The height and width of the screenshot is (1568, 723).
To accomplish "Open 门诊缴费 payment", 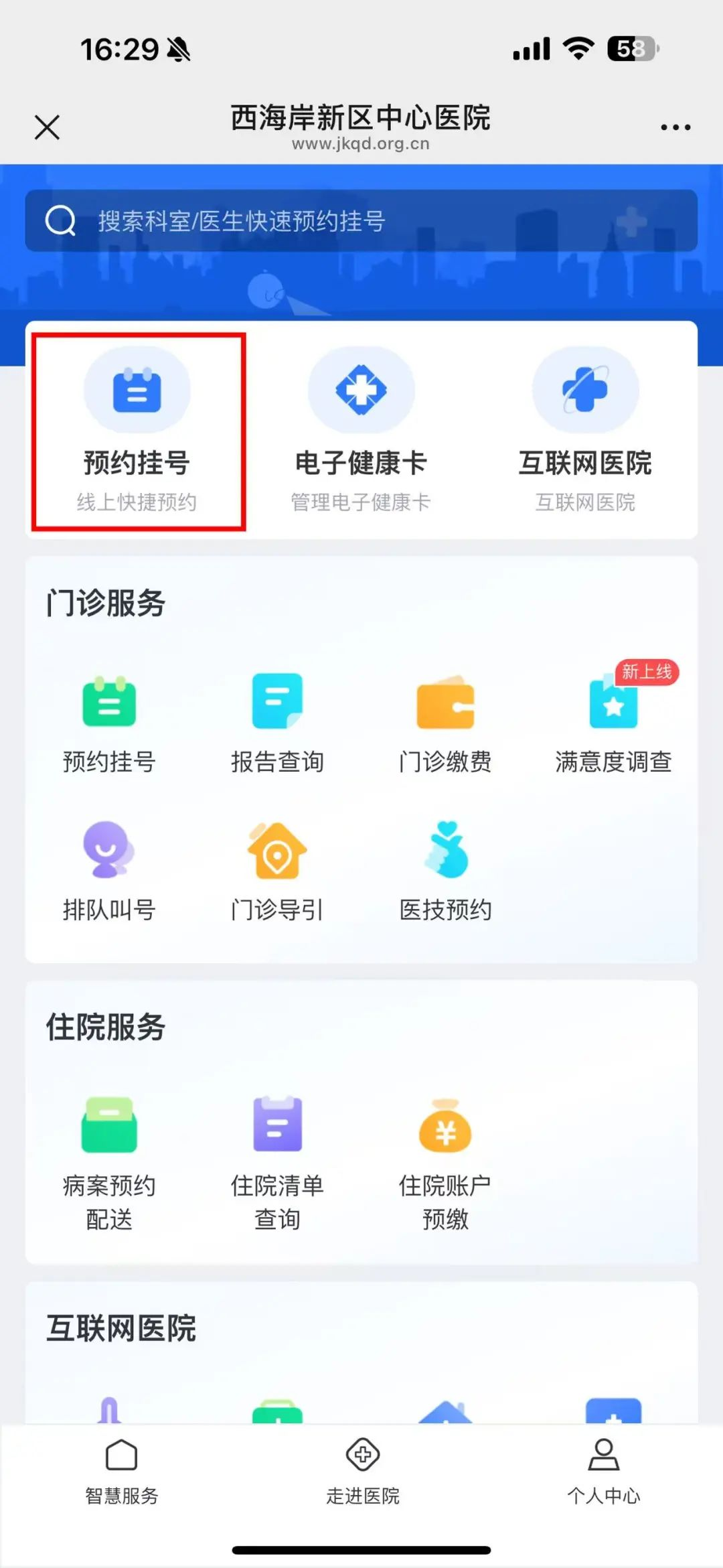I will [x=445, y=724].
